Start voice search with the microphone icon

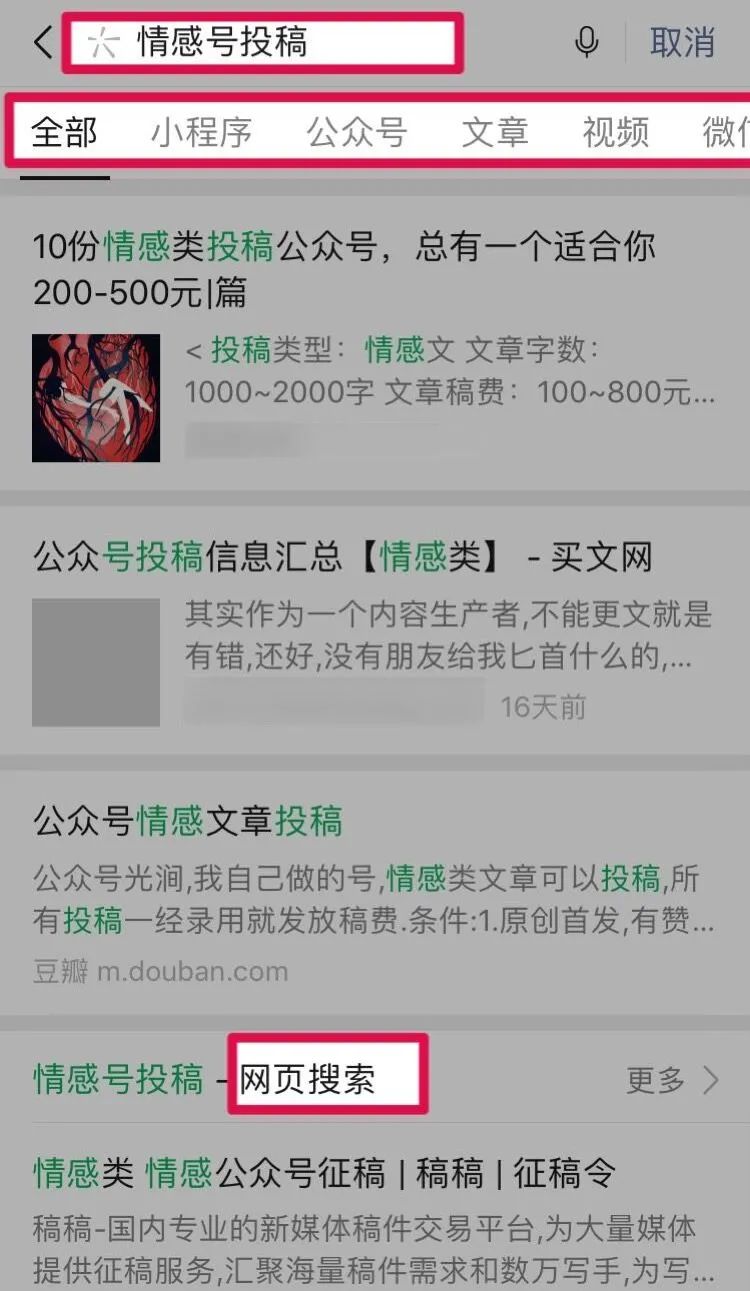pyautogui.click(x=587, y=43)
